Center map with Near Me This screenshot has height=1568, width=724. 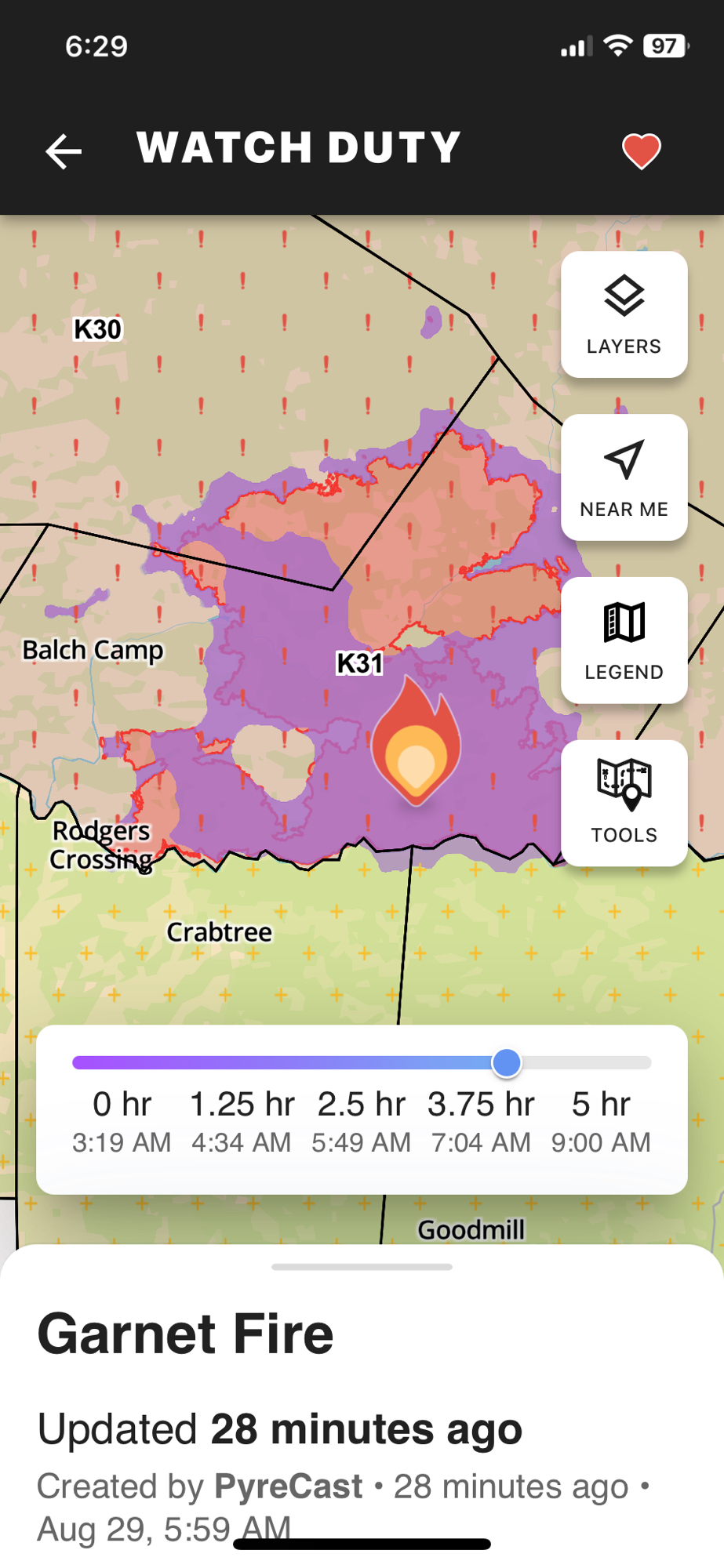(x=624, y=477)
